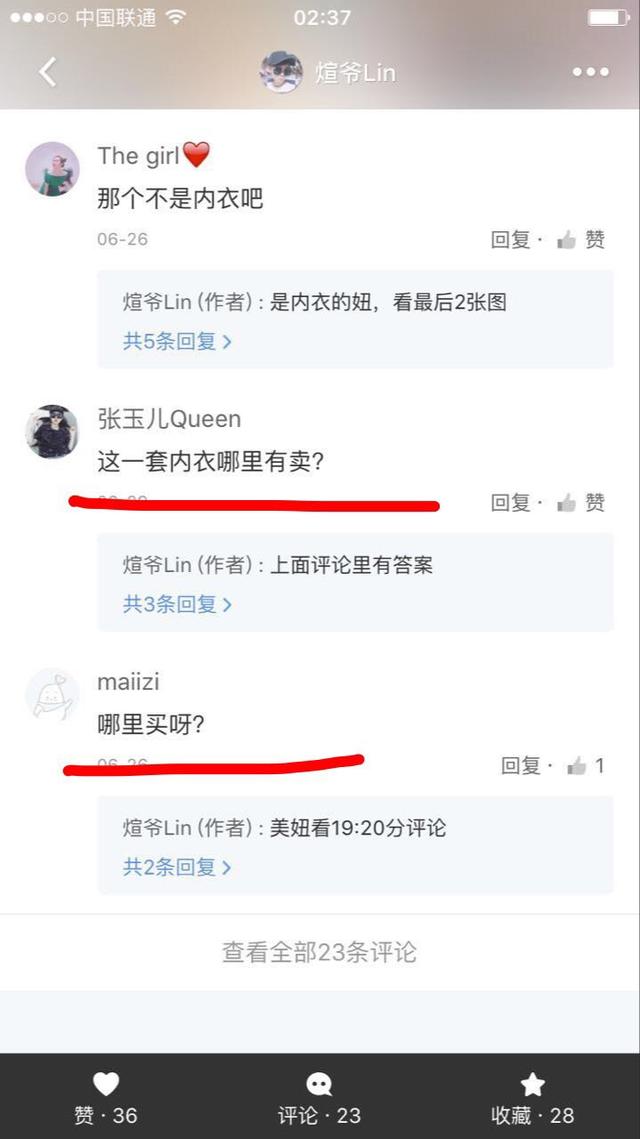This screenshot has height=1139, width=640.
Task: Like 张玉儿Queen's comment
Action: point(582,503)
